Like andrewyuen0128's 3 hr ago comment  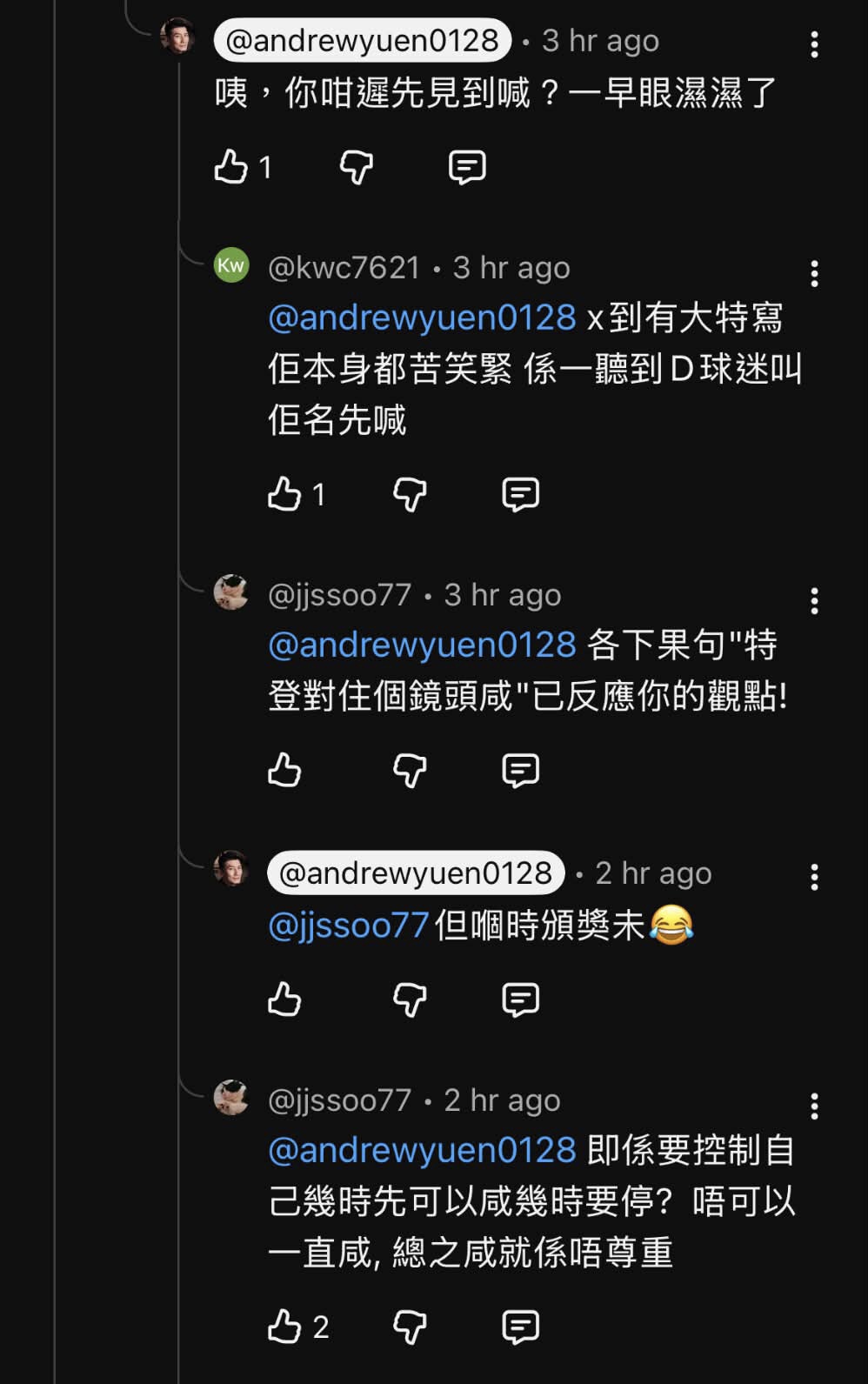[x=231, y=166]
